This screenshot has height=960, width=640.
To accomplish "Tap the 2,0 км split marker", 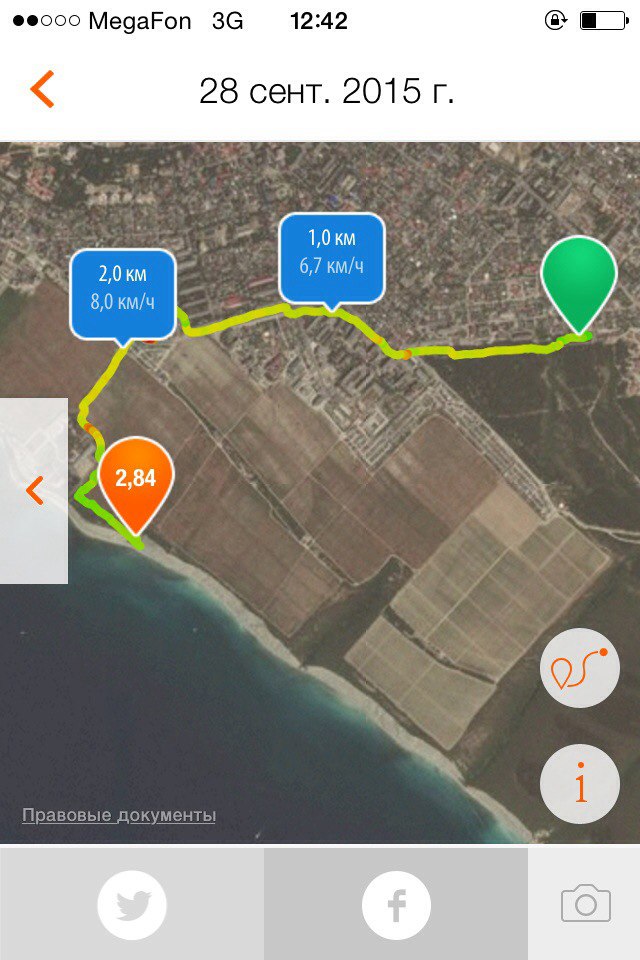I will pyautogui.click(x=123, y=292).
